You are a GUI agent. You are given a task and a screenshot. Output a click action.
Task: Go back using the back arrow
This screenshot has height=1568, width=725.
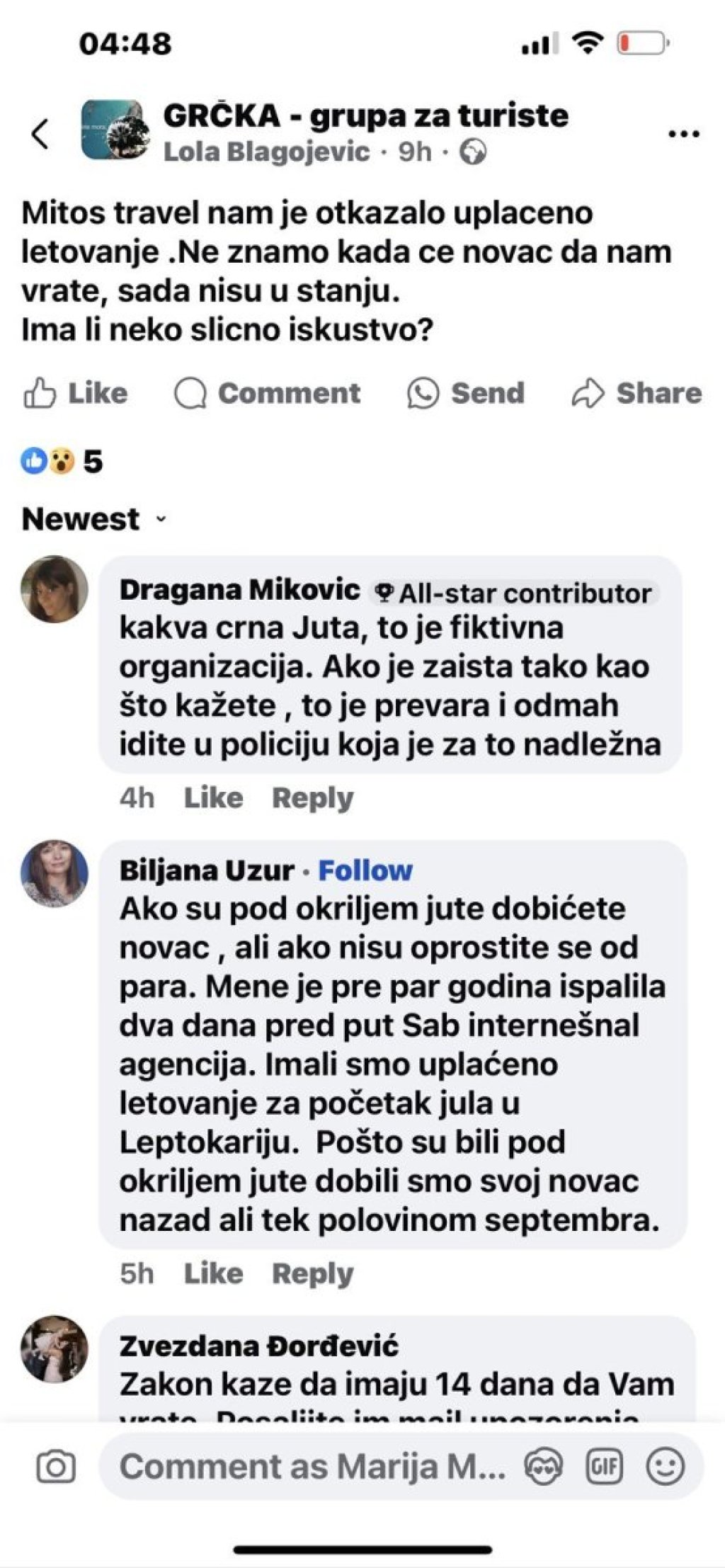point(41,133)
